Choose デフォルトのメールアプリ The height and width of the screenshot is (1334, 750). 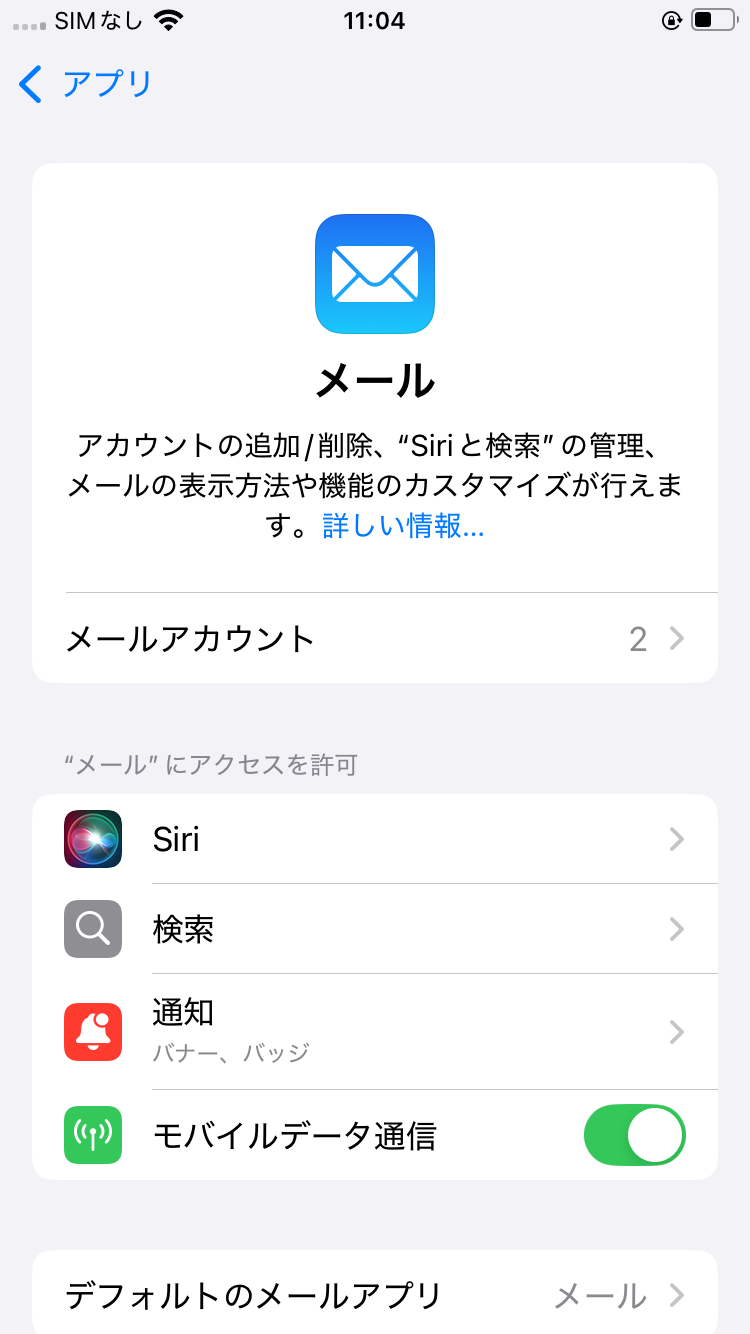(x=375, y=1295)
